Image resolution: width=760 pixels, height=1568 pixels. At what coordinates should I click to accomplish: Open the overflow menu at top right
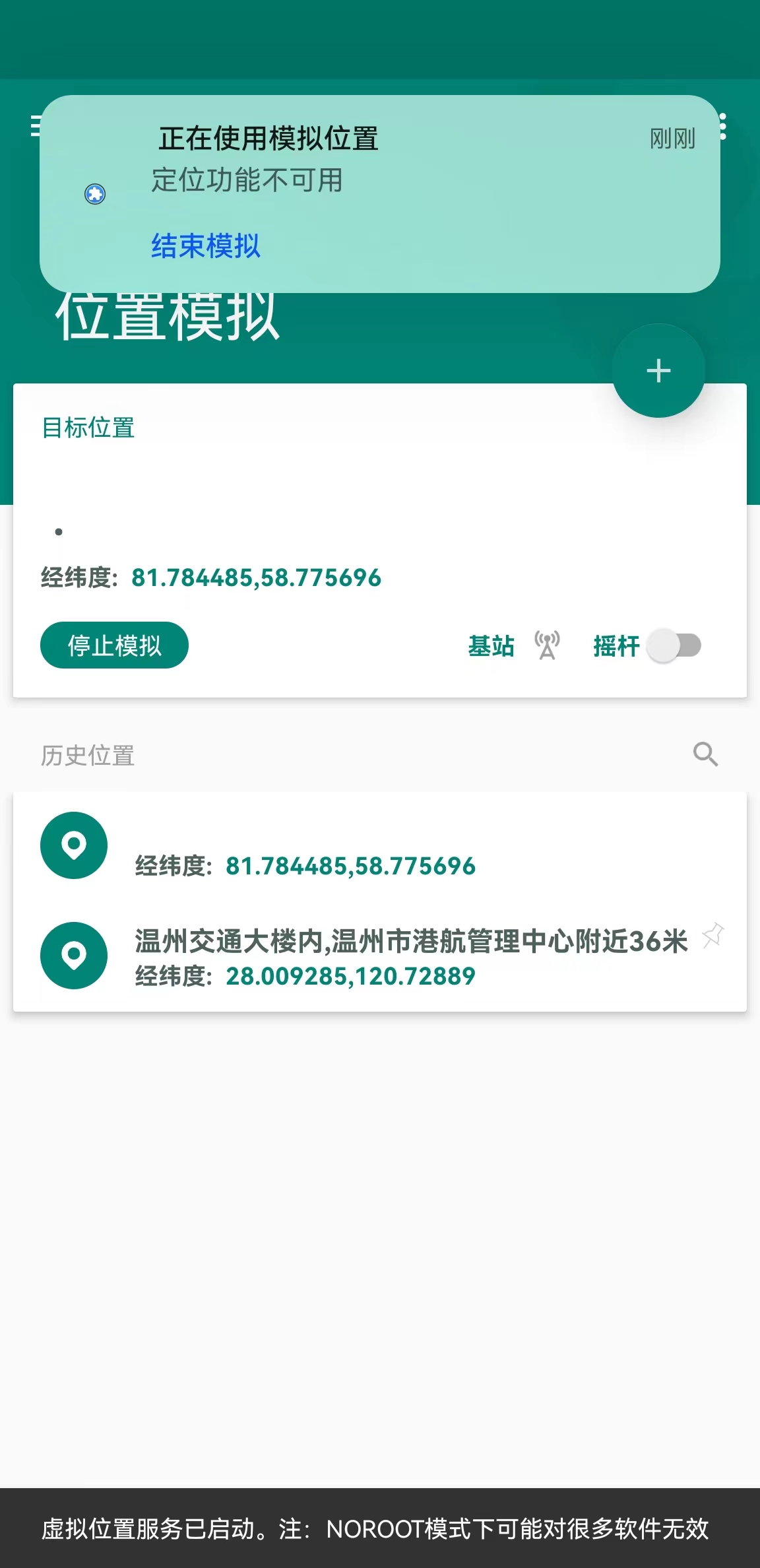[x=724, y=126]
